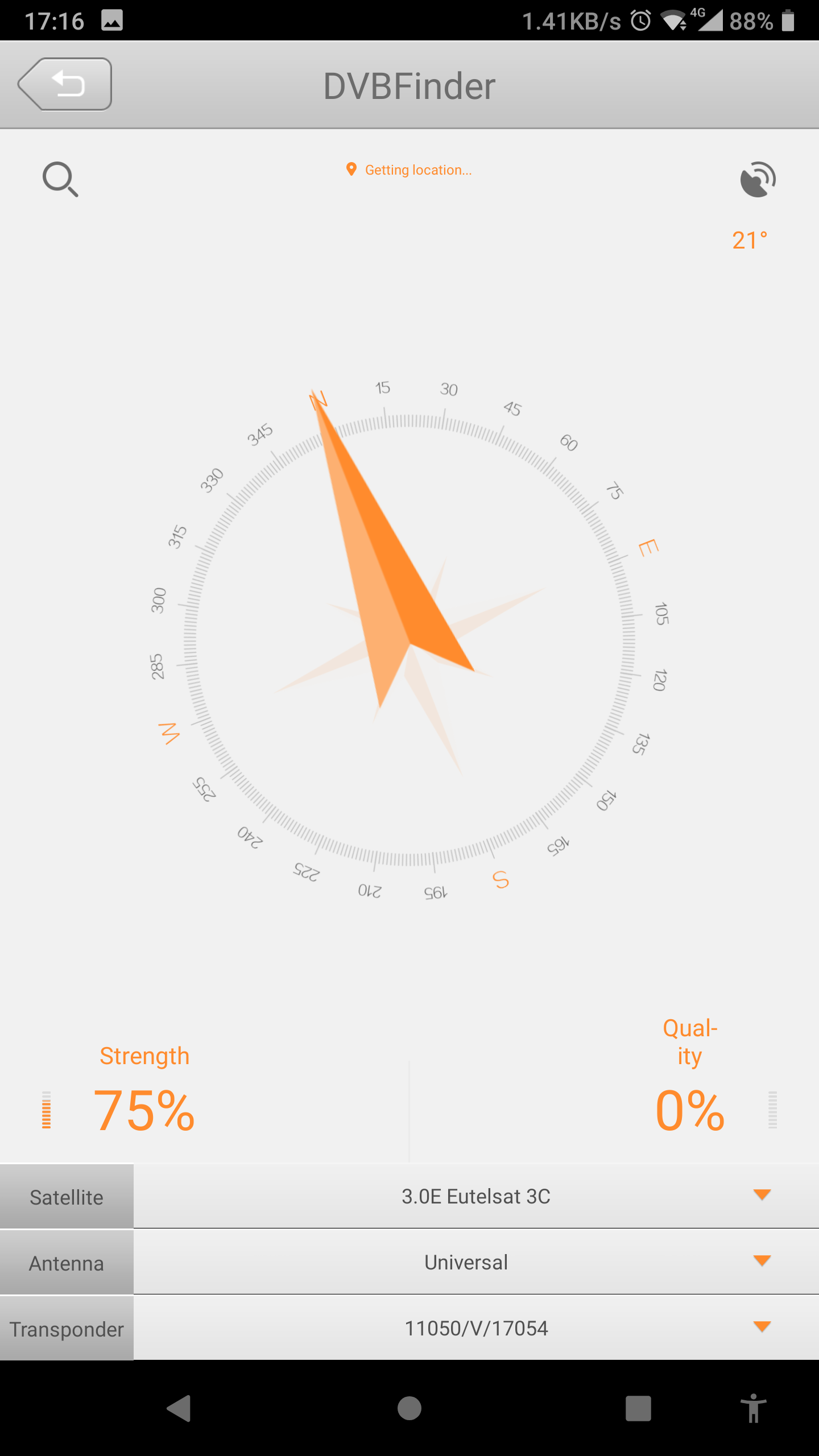
Task: Expand the Satellite dropdown showing Eutelsat 3C
Action: click(x=475, y=1197)
